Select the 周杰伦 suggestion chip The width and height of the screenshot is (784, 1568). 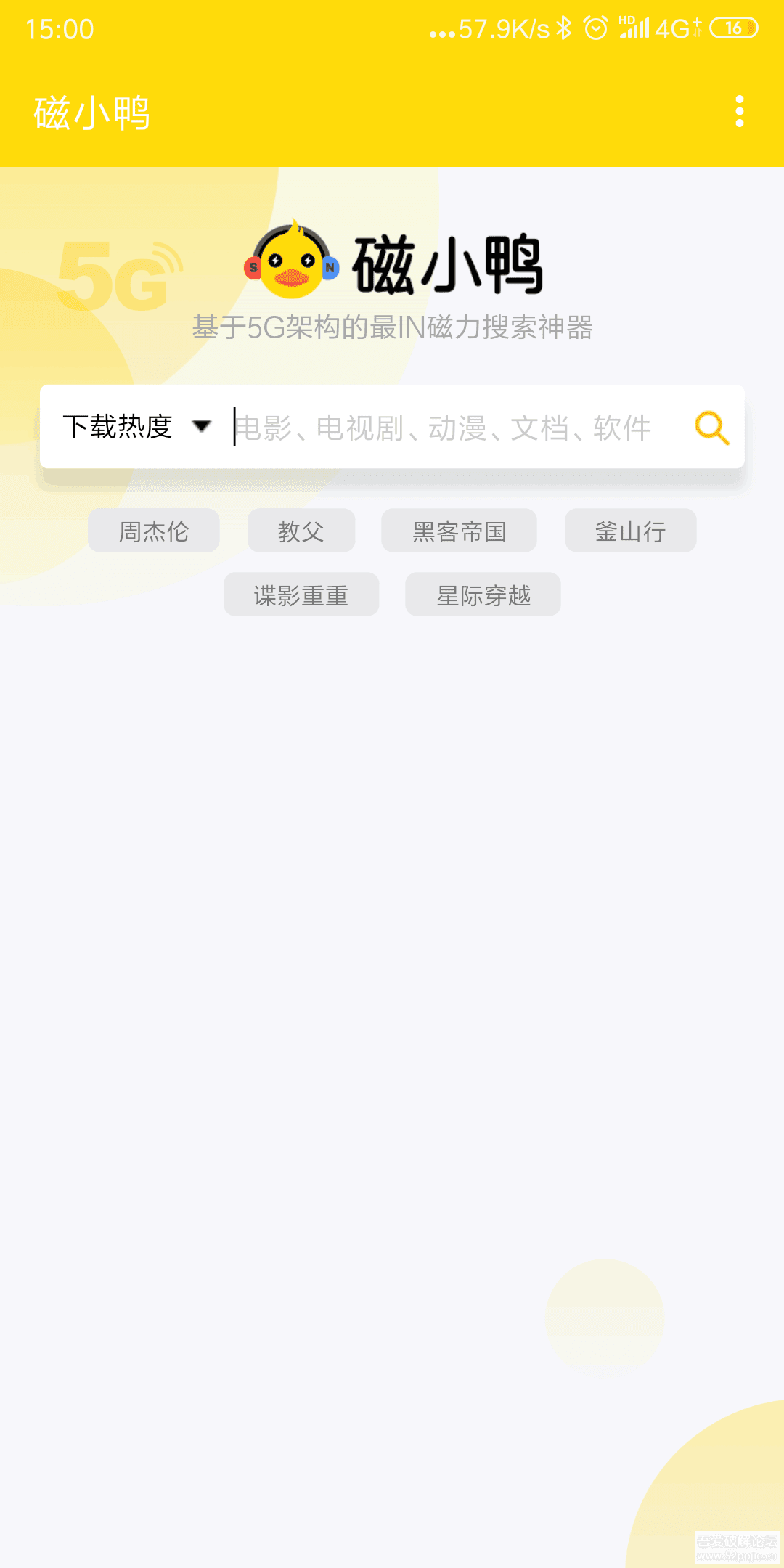[x=154, y=531]
